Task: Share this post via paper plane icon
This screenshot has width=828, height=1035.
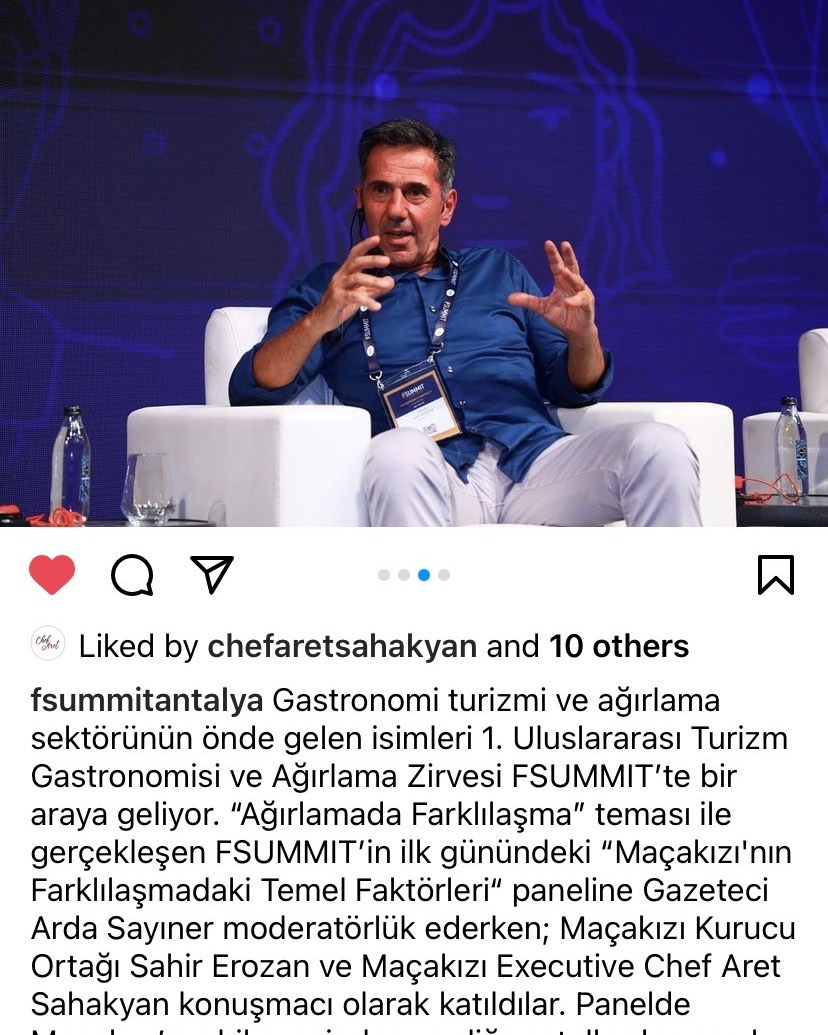Action: tap(212, 575)
